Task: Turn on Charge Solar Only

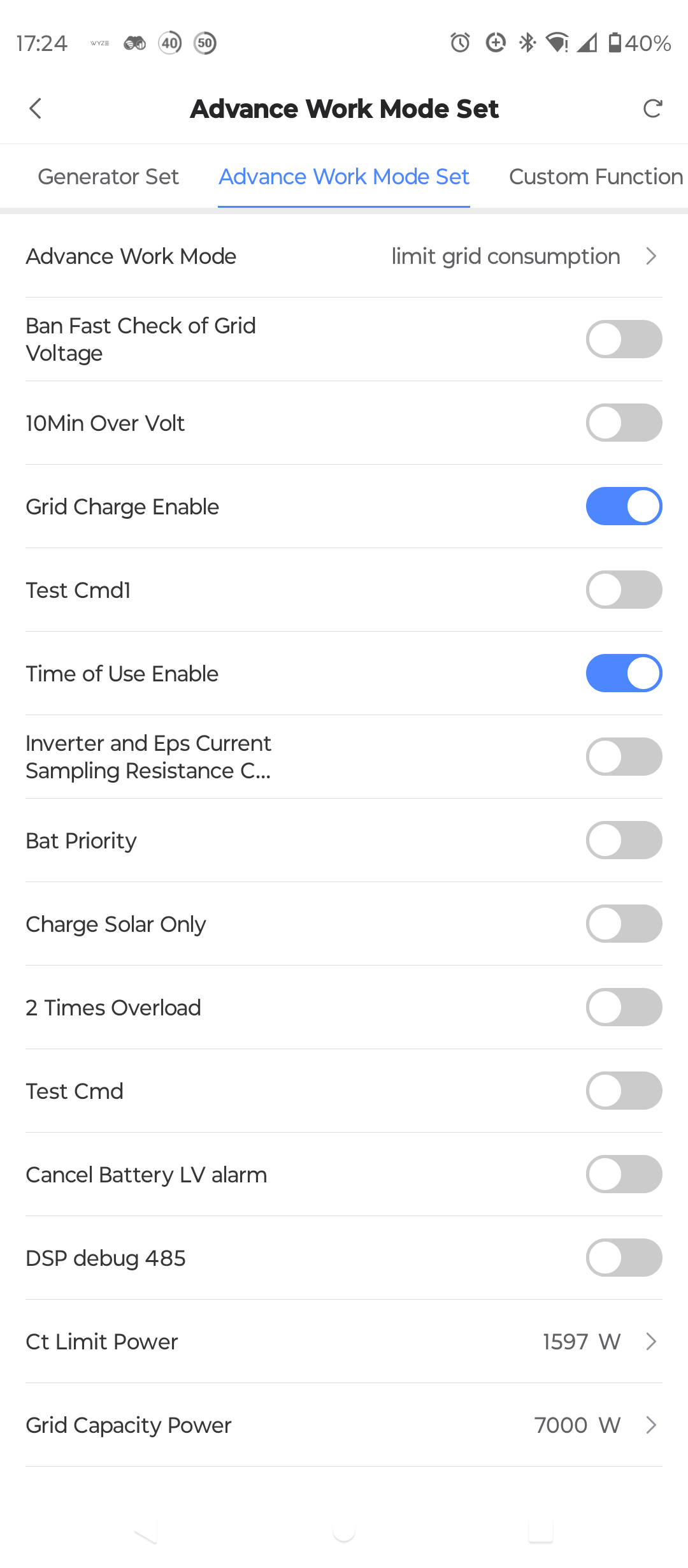Action: 624,924
